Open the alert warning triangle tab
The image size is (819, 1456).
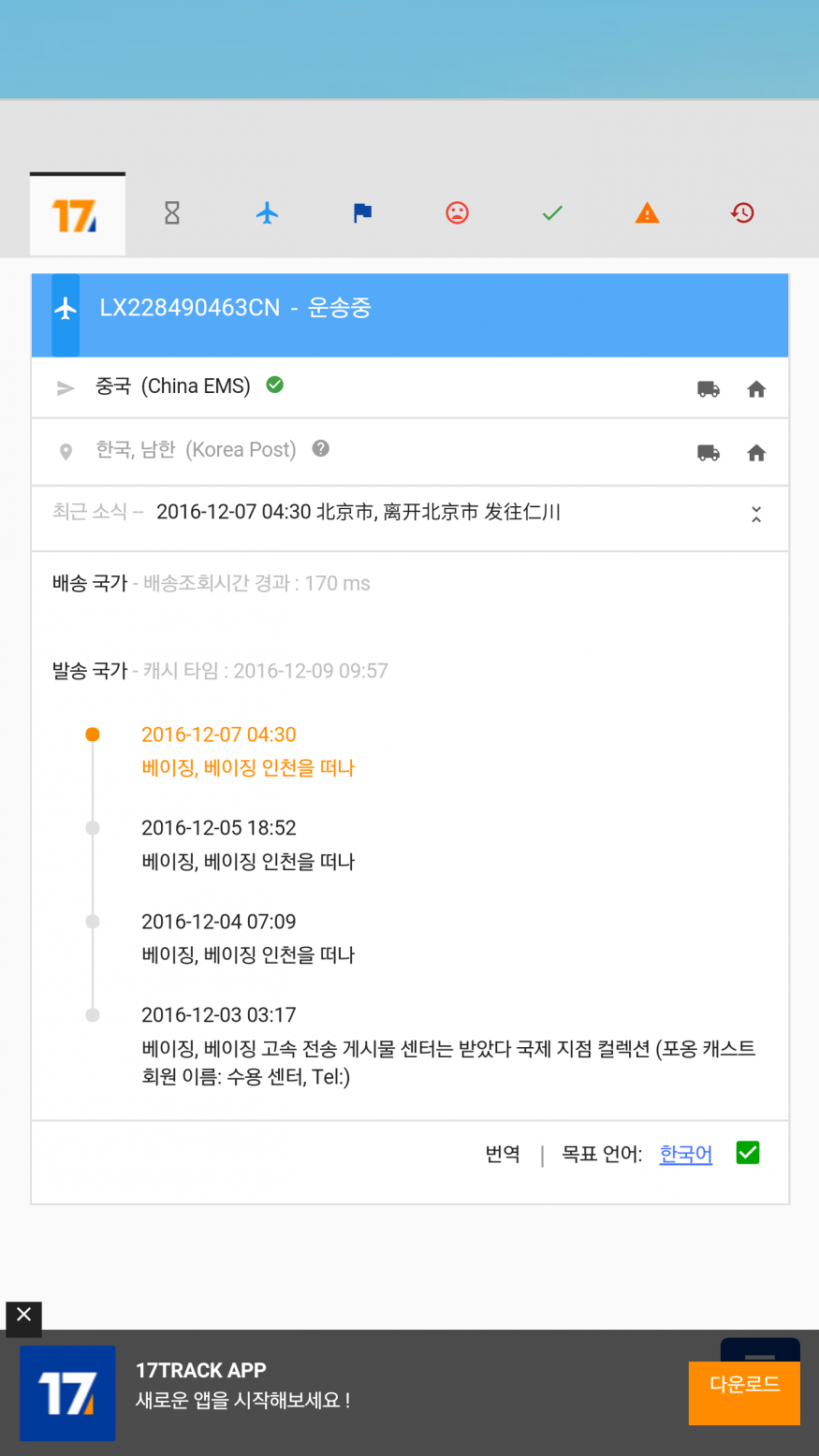pos(647,213)
